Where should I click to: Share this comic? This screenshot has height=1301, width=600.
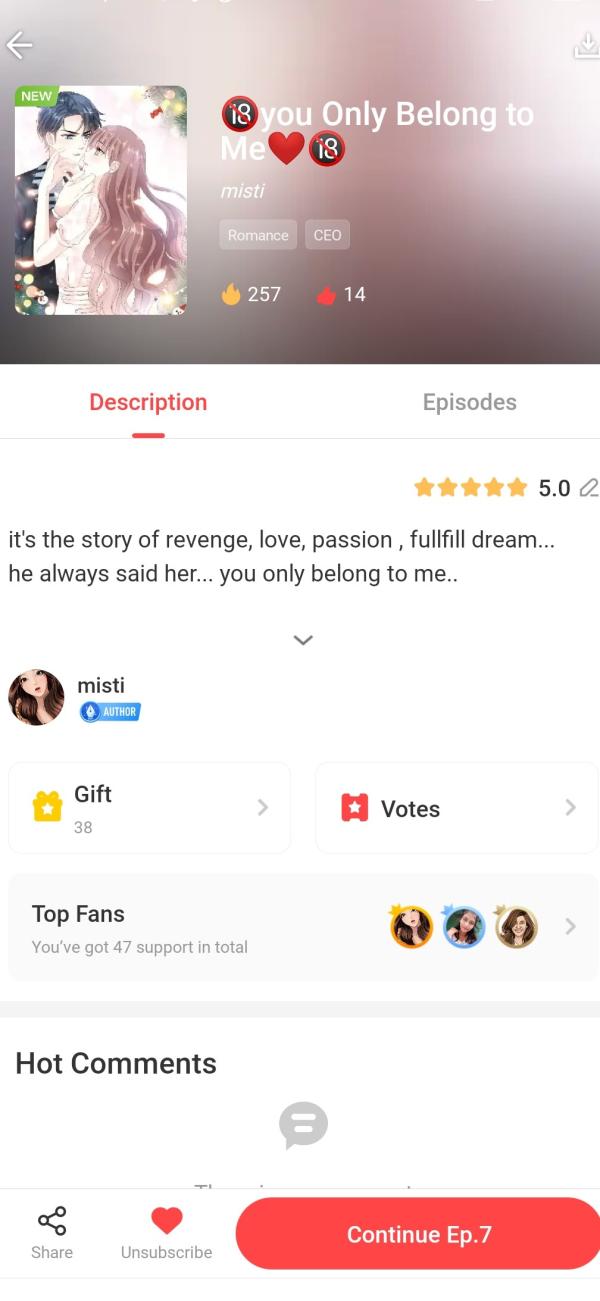point(52,1233)
